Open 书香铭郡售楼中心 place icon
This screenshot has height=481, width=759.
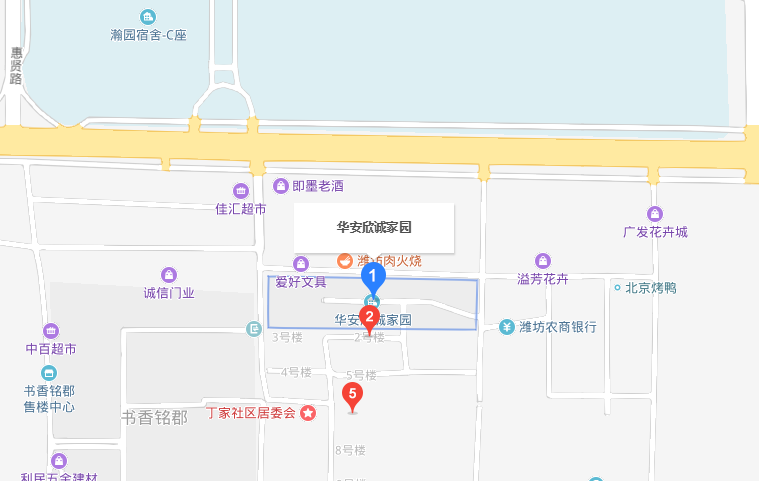[x=50, y=373]
